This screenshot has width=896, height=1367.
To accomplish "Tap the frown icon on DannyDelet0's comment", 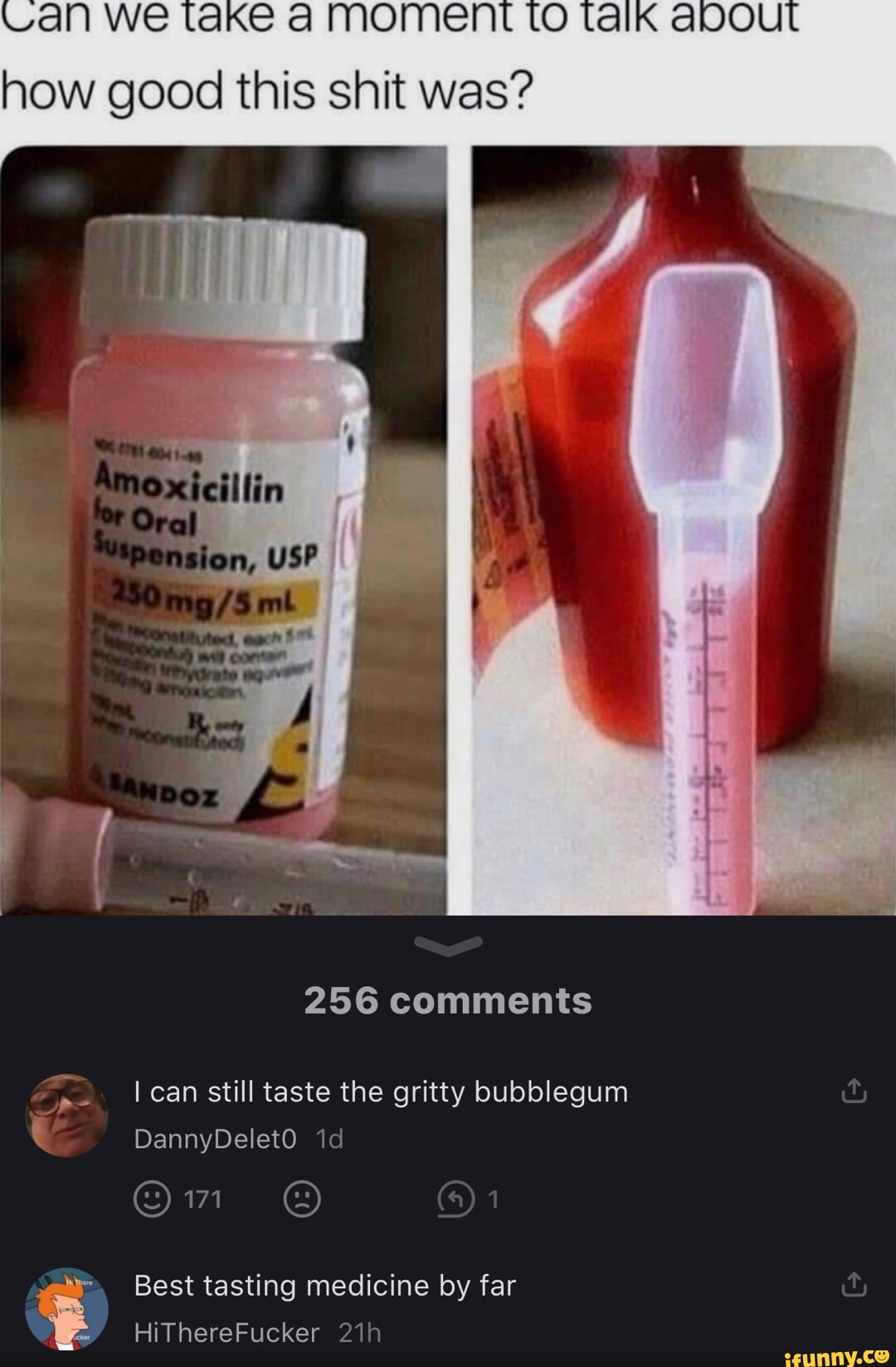I will [x=302, y=1199].
